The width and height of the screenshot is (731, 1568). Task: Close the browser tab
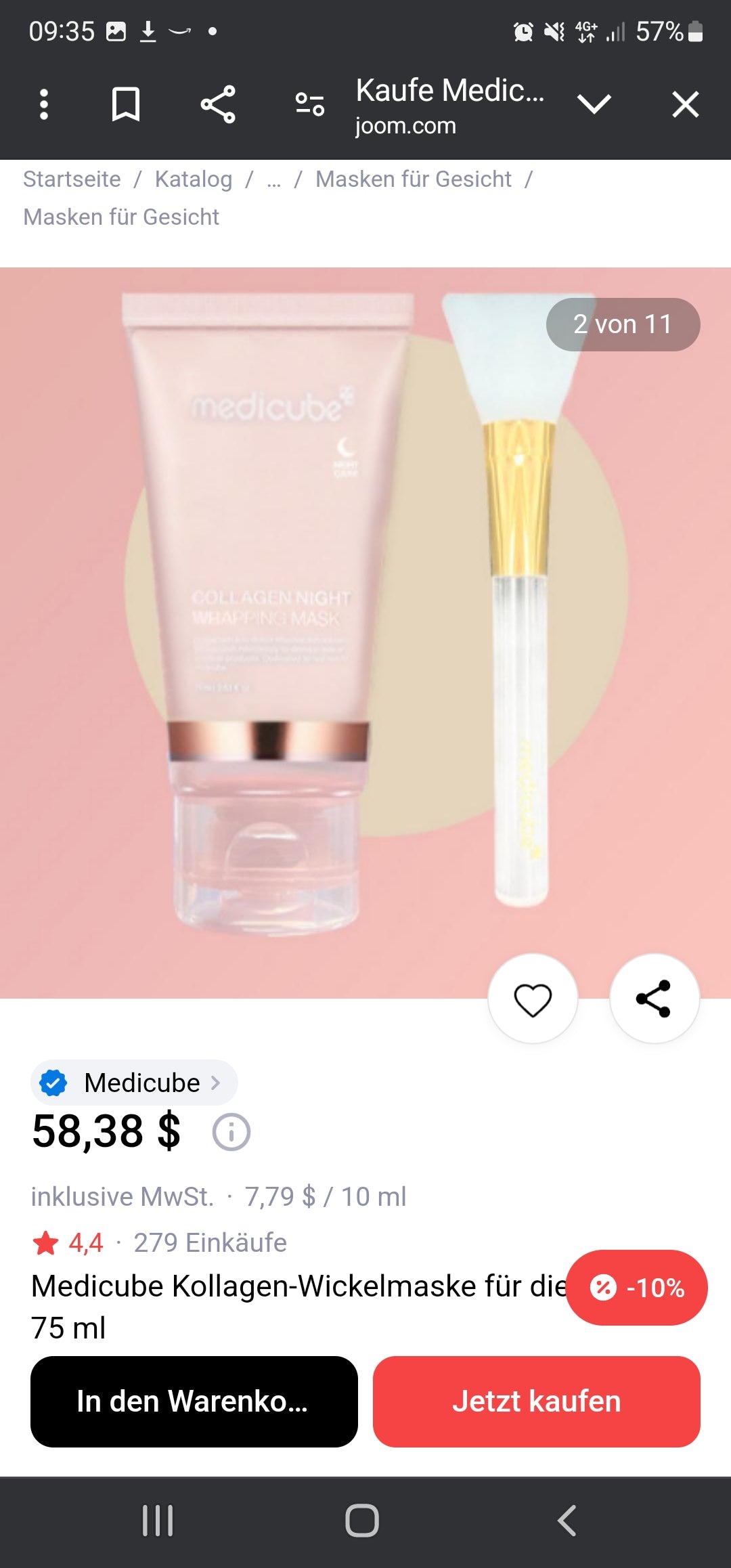pyautogui.click(x=685, y=105)
